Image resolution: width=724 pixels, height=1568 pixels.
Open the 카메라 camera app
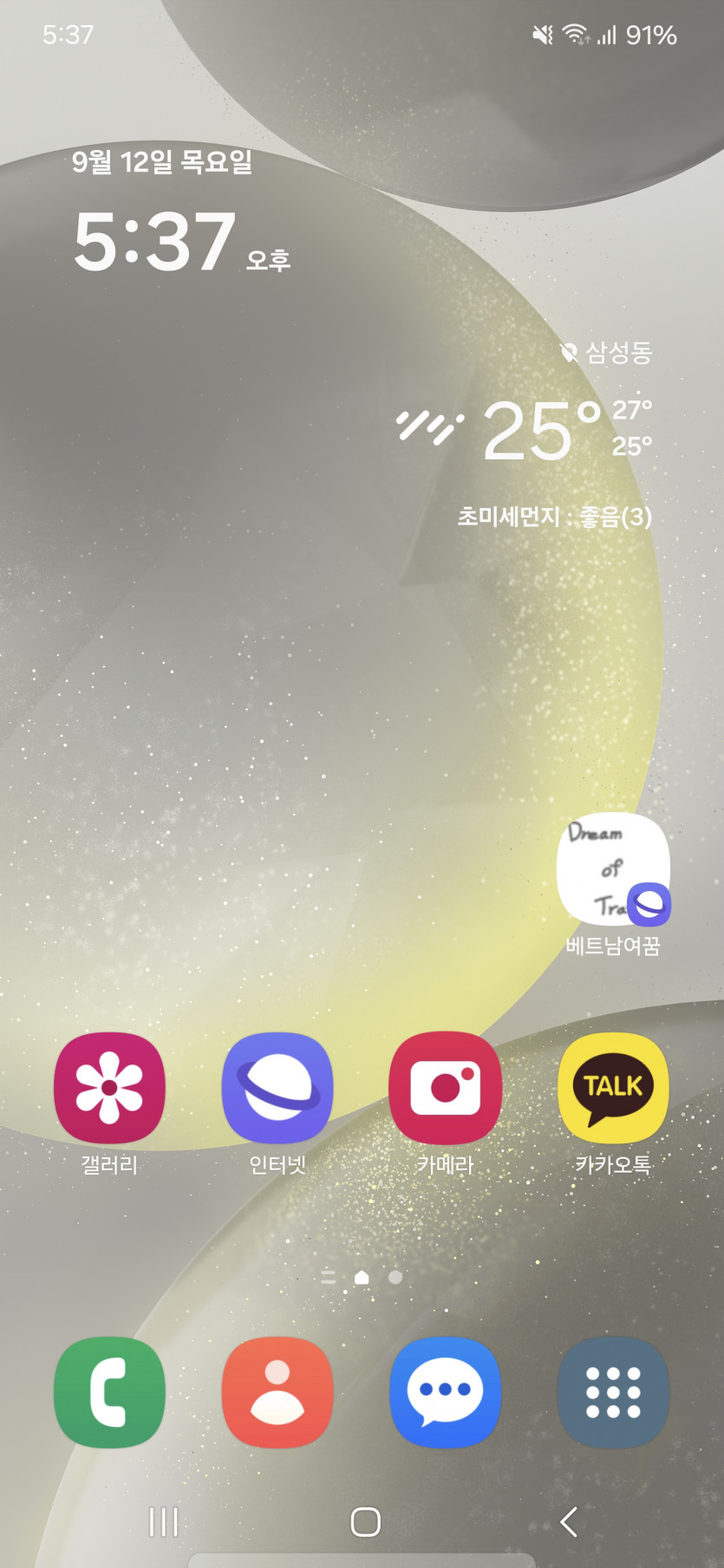445,1088
